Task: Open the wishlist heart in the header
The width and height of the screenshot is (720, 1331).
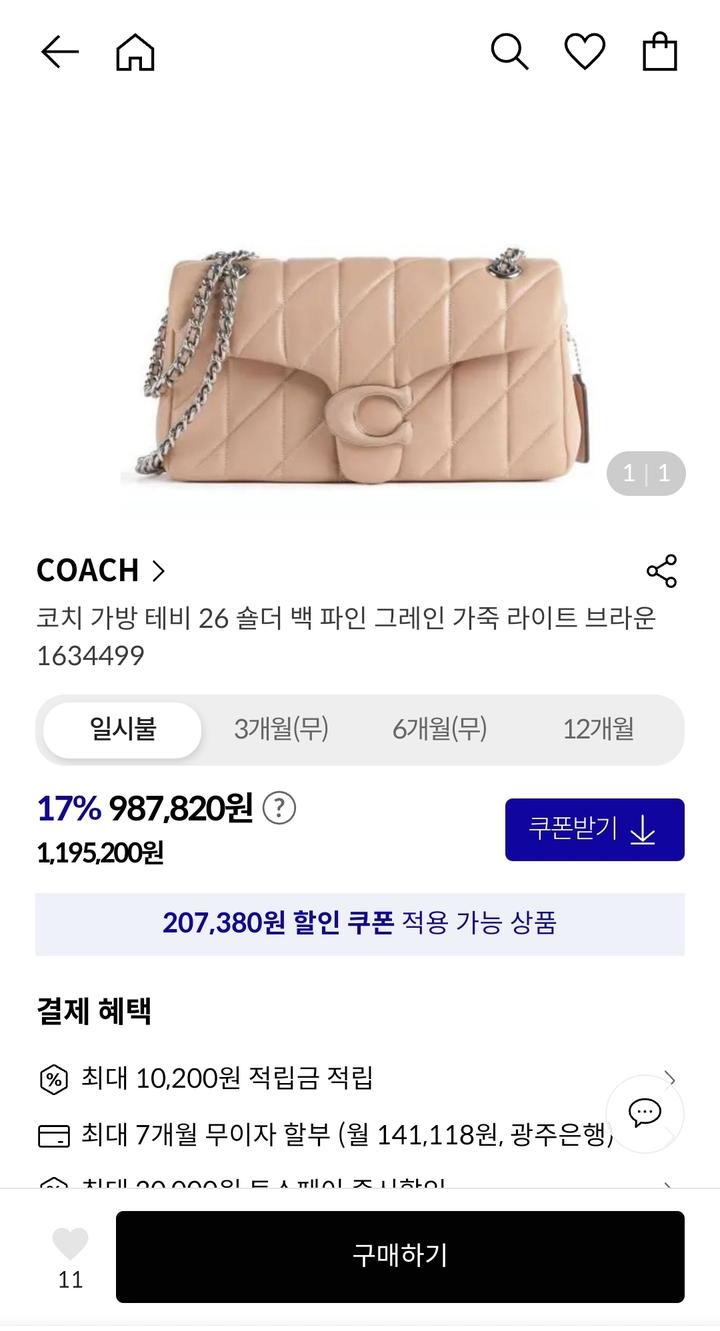Action: (585, 52)
